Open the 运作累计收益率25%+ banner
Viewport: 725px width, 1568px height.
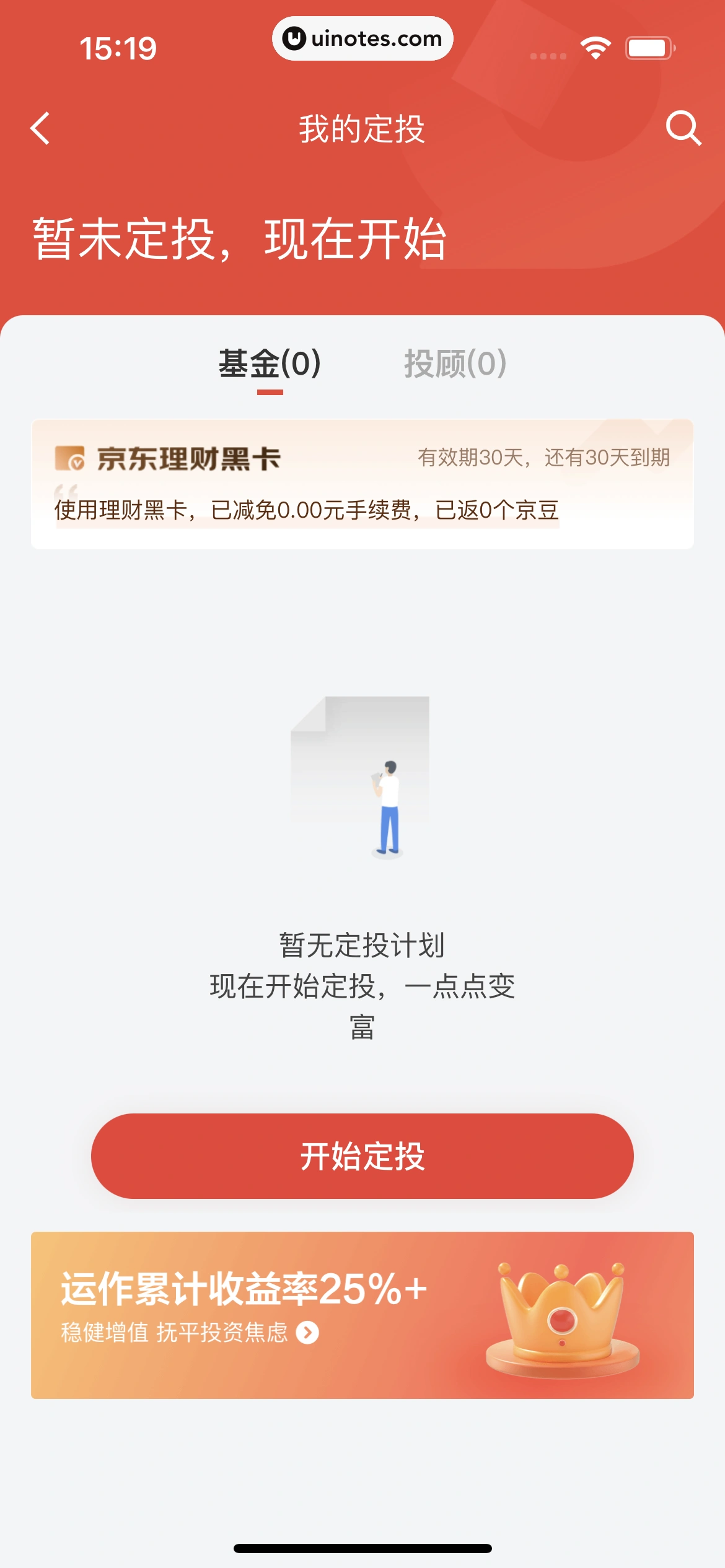[x=362, y=1315]
